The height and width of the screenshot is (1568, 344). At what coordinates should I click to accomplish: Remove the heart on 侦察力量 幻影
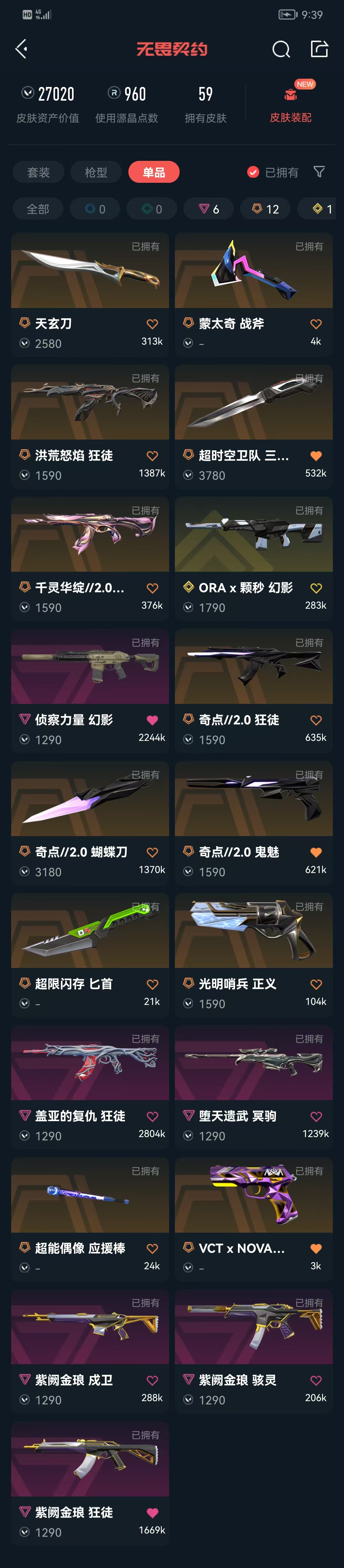click(152, 720)
